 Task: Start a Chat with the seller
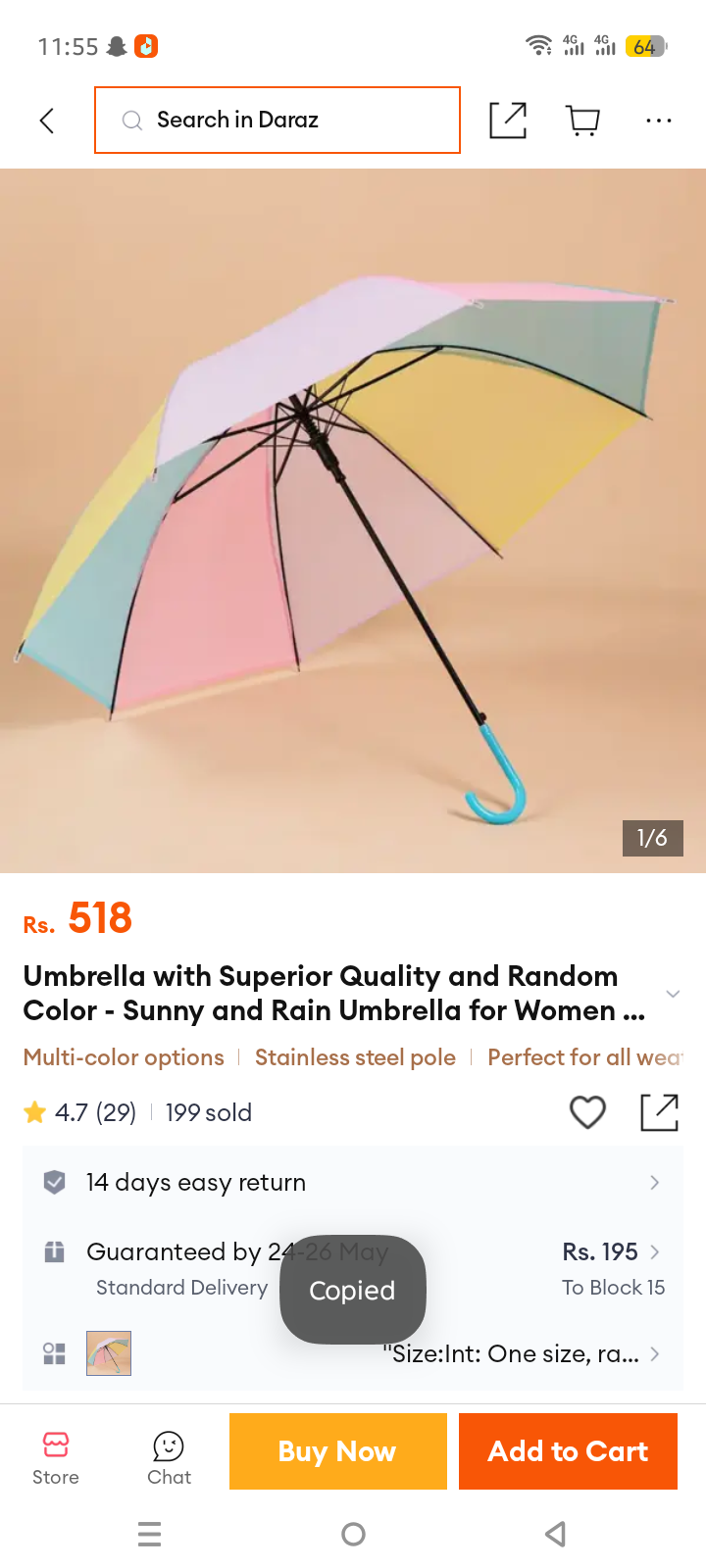tap(169, 1458)
